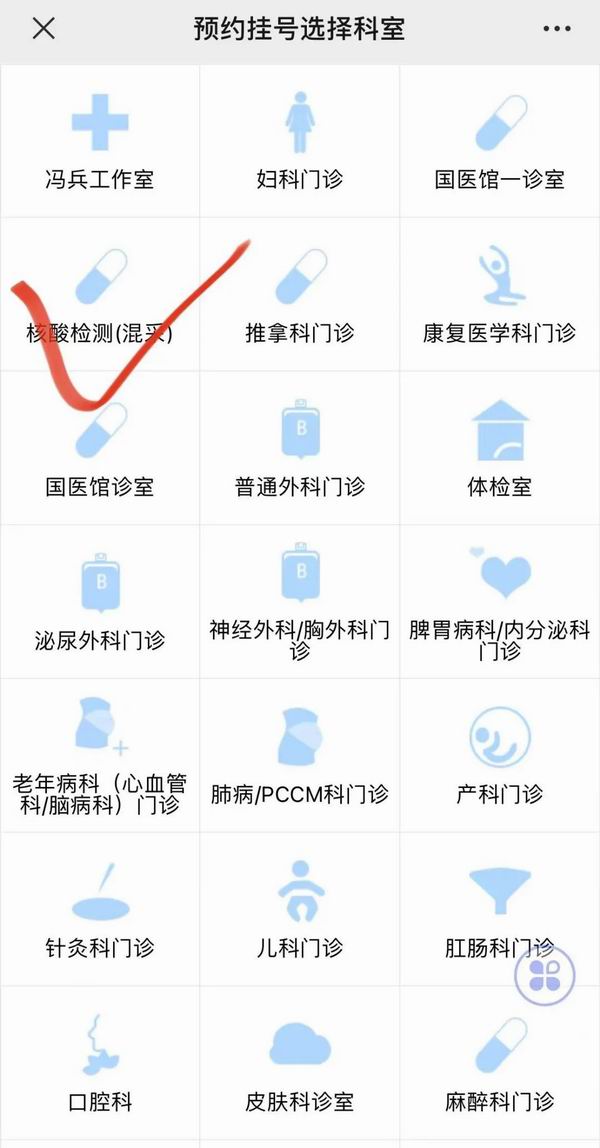This screenshot has height=1148, width=600.
Task: Open 普通外科门诊
Action: 300,448
